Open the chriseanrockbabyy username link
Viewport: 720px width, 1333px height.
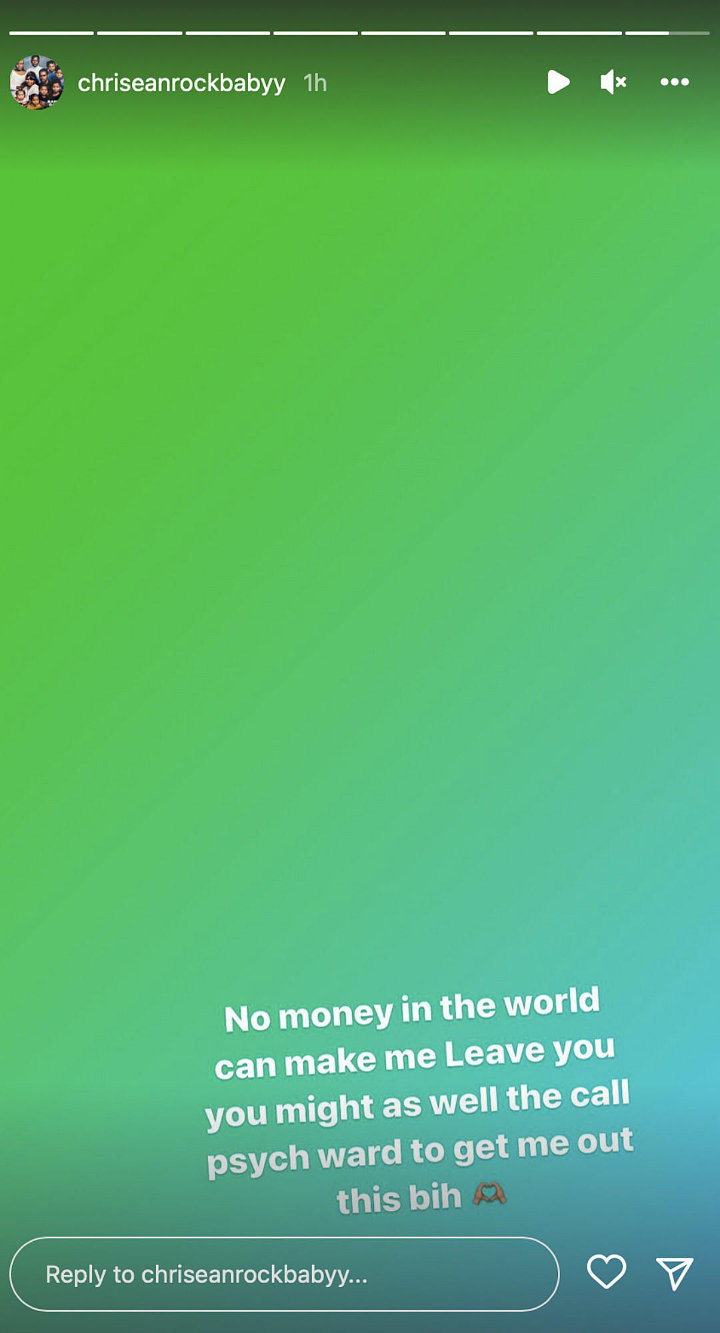point(181,83)
